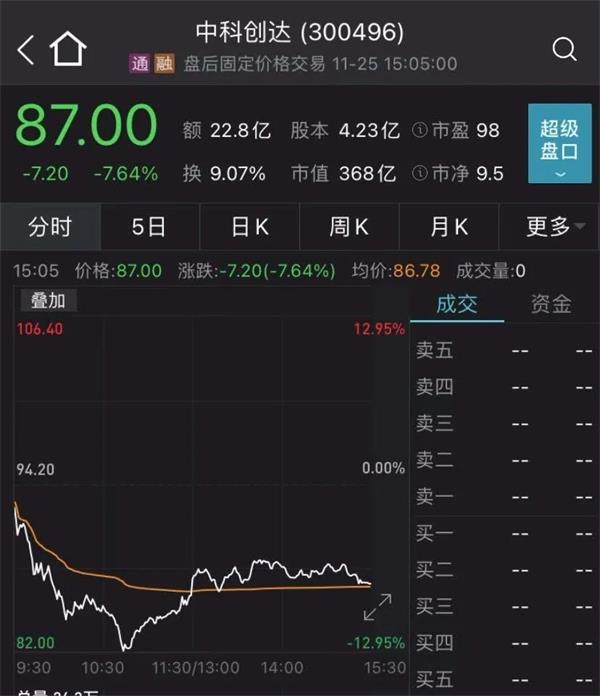Switch to the 分时 chart tab

(x=50, y=227)
